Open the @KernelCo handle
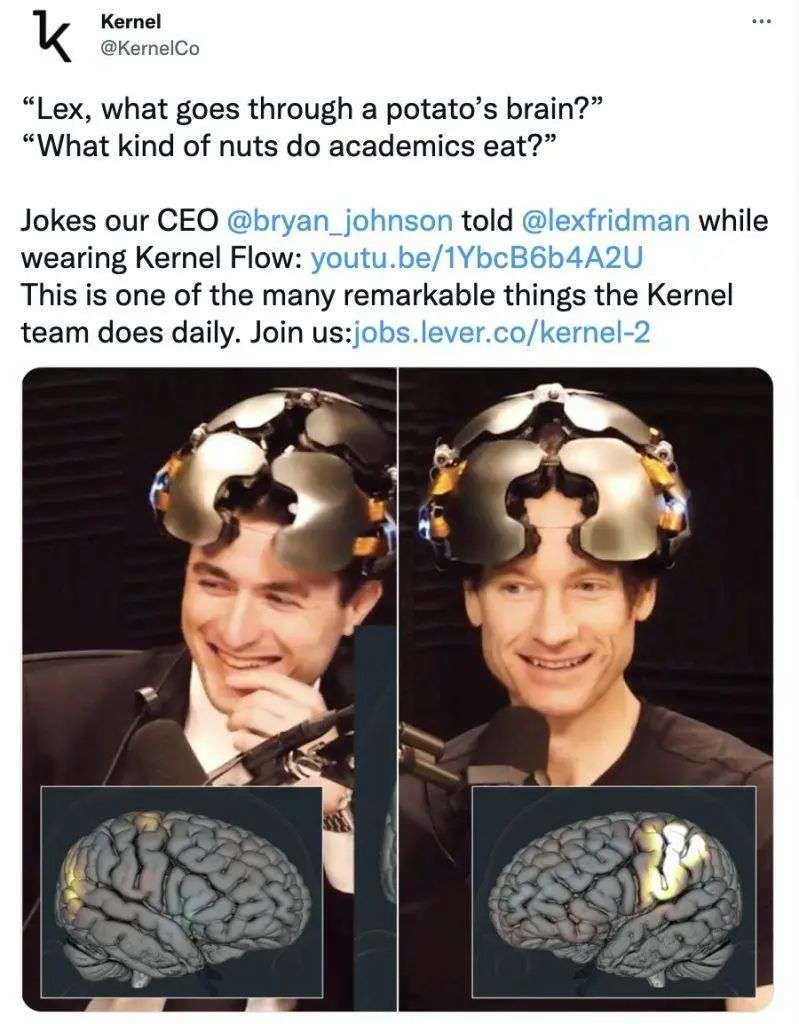799x1024 pixels. click(150, 49)
